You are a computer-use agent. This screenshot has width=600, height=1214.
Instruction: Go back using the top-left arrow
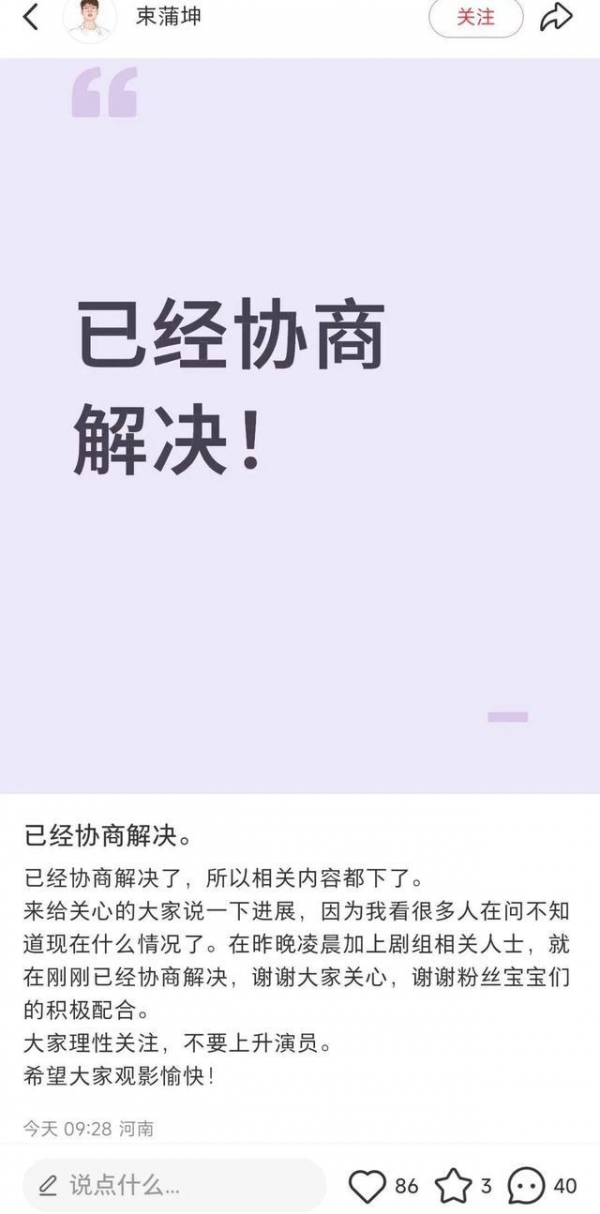click(31, 17)
